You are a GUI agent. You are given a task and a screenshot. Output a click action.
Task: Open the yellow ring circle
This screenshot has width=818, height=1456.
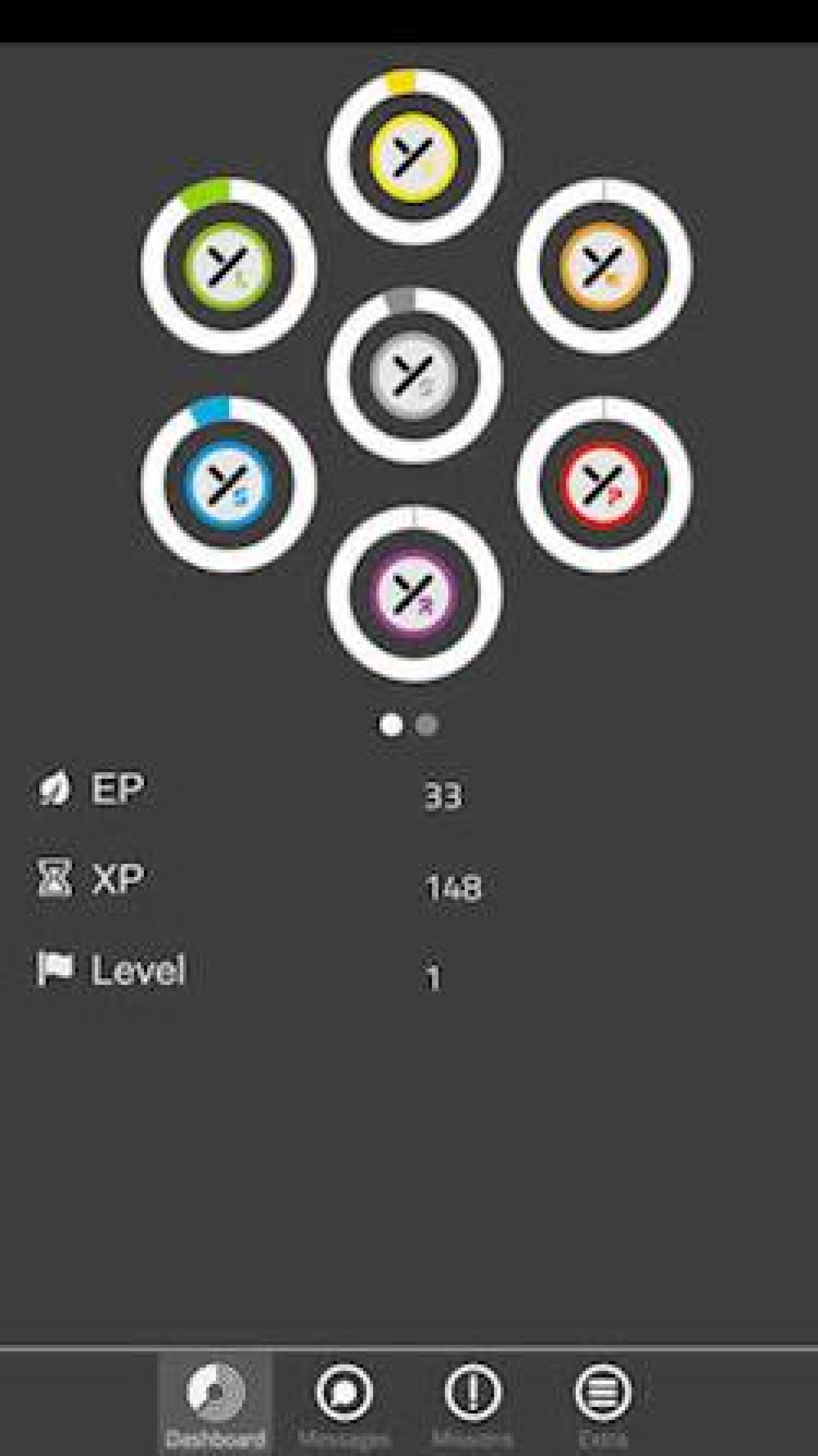pyautogui.click(x=413, y=156)
